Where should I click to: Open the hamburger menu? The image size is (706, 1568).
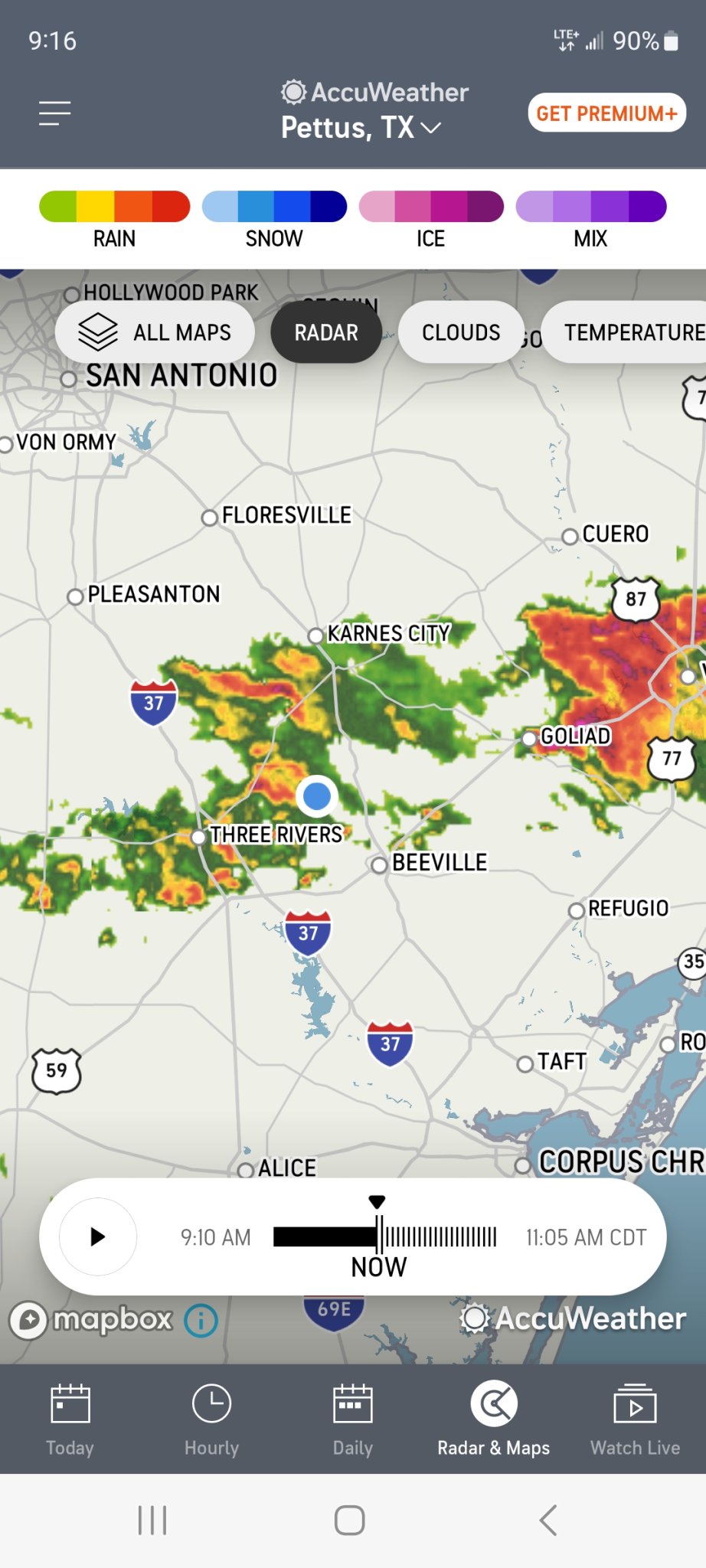tap(55, 113)
